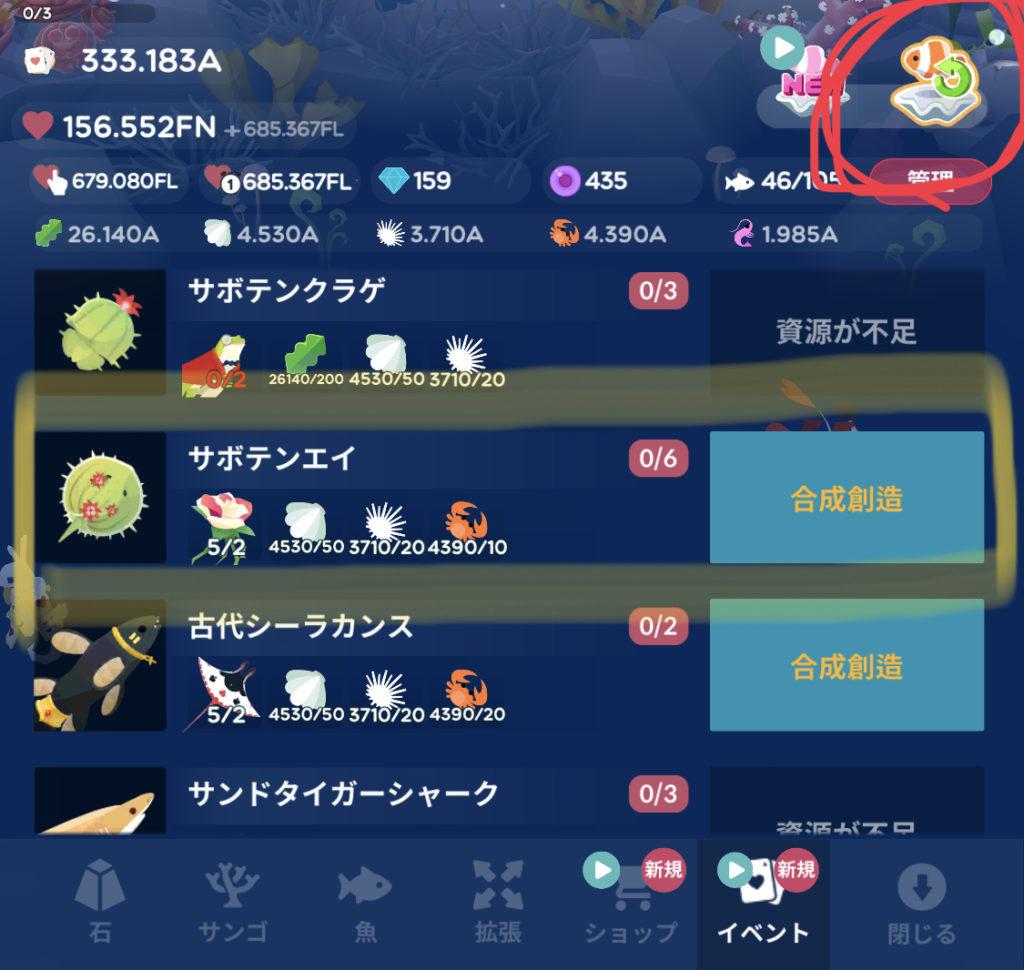1024x970 pixels.
Task: Switch to the 石 tab
Action: point(100,902)
